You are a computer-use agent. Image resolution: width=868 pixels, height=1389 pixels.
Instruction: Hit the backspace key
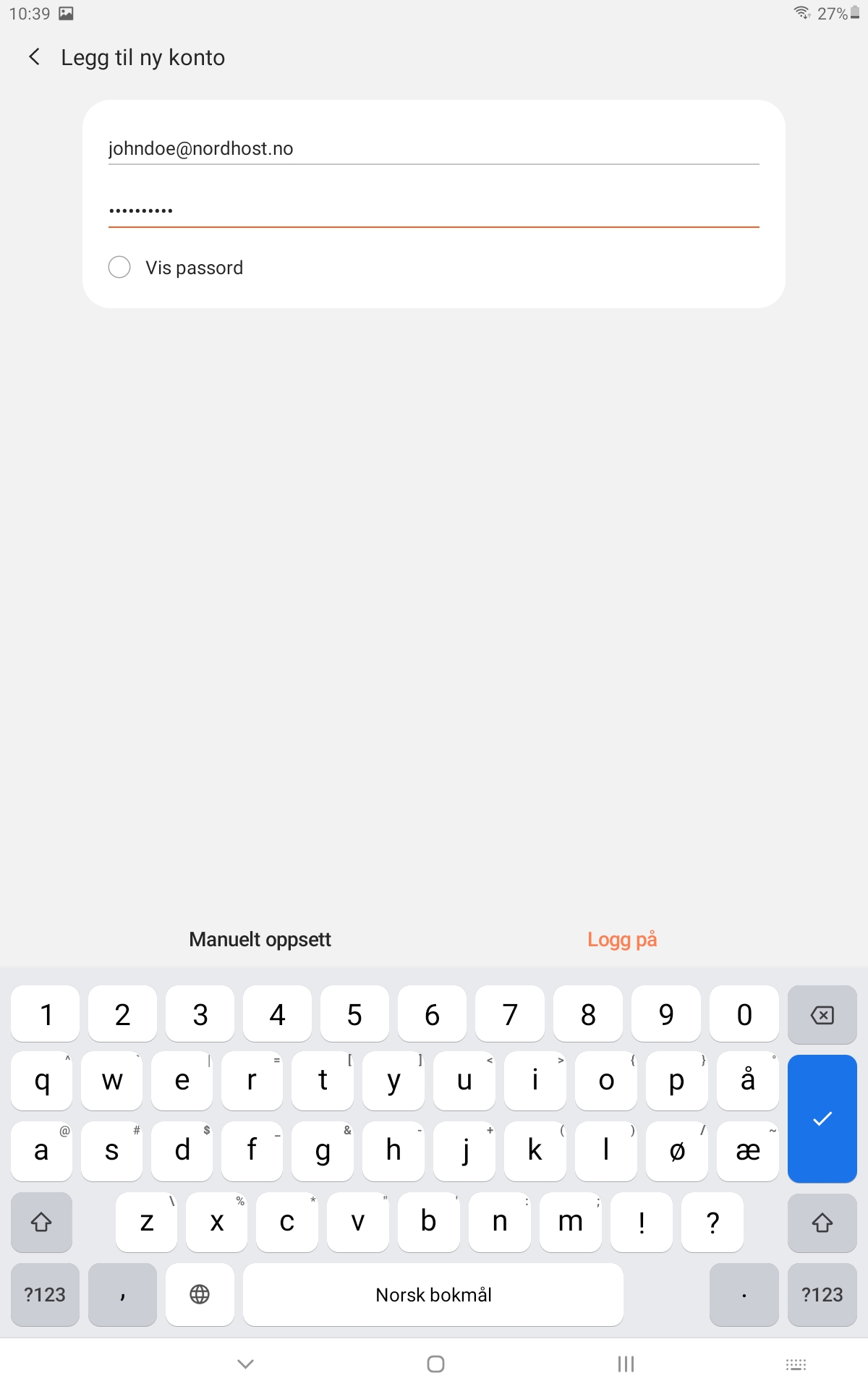coord(822,1015)
